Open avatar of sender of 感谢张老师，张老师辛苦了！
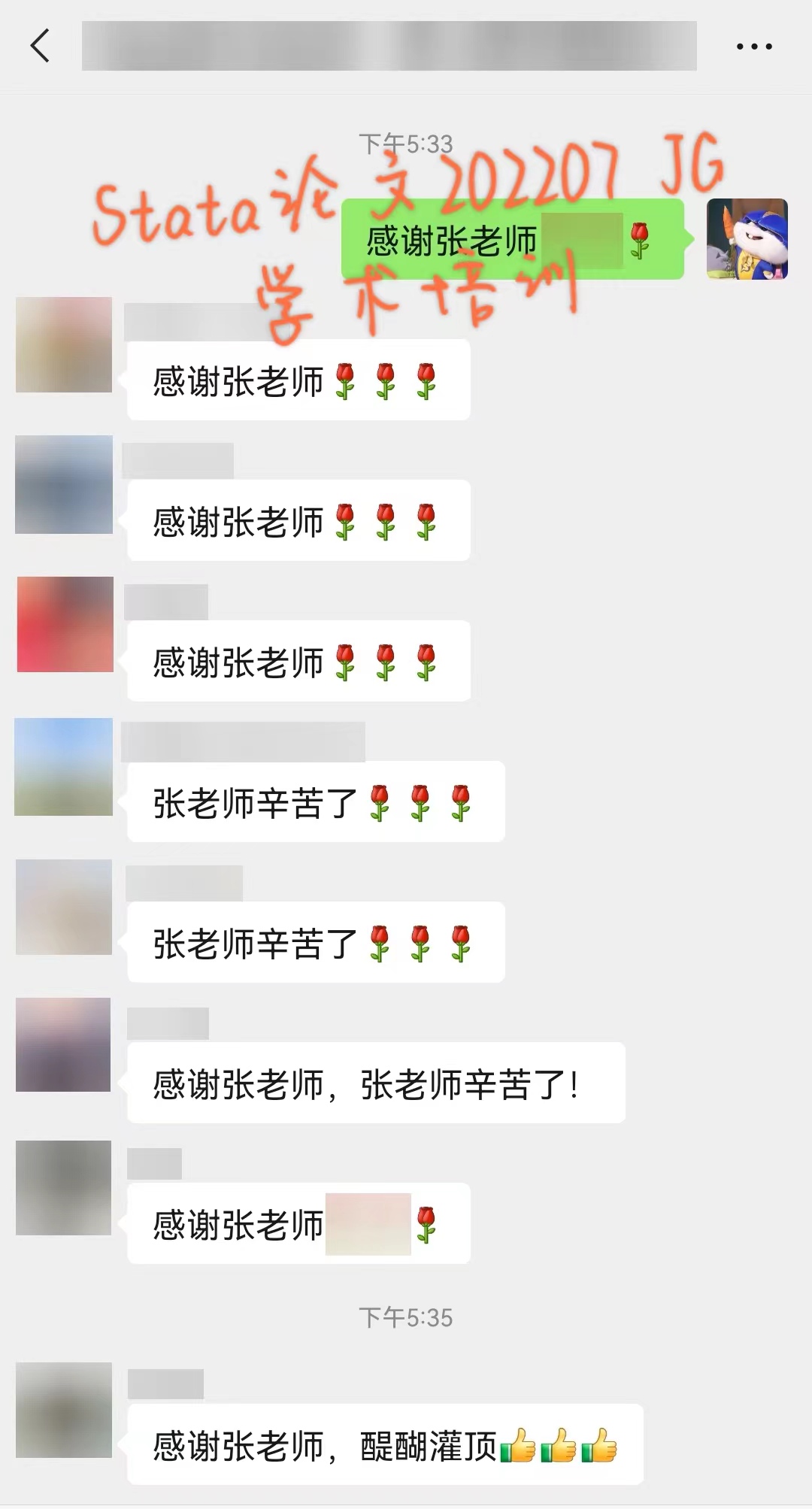Viewport: 812px width, 1509px height. [x=63, y=1044]
